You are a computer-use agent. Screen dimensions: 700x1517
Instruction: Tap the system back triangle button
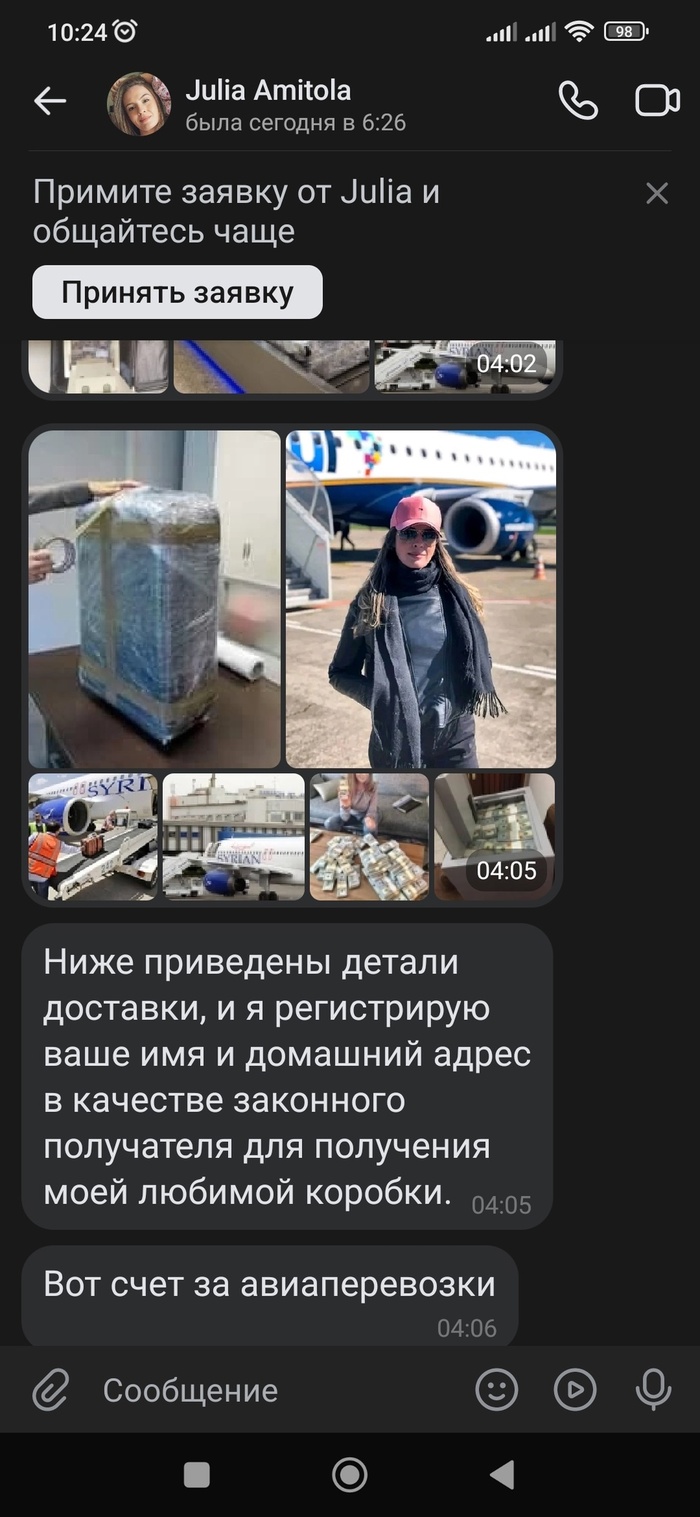[501, 1475]
